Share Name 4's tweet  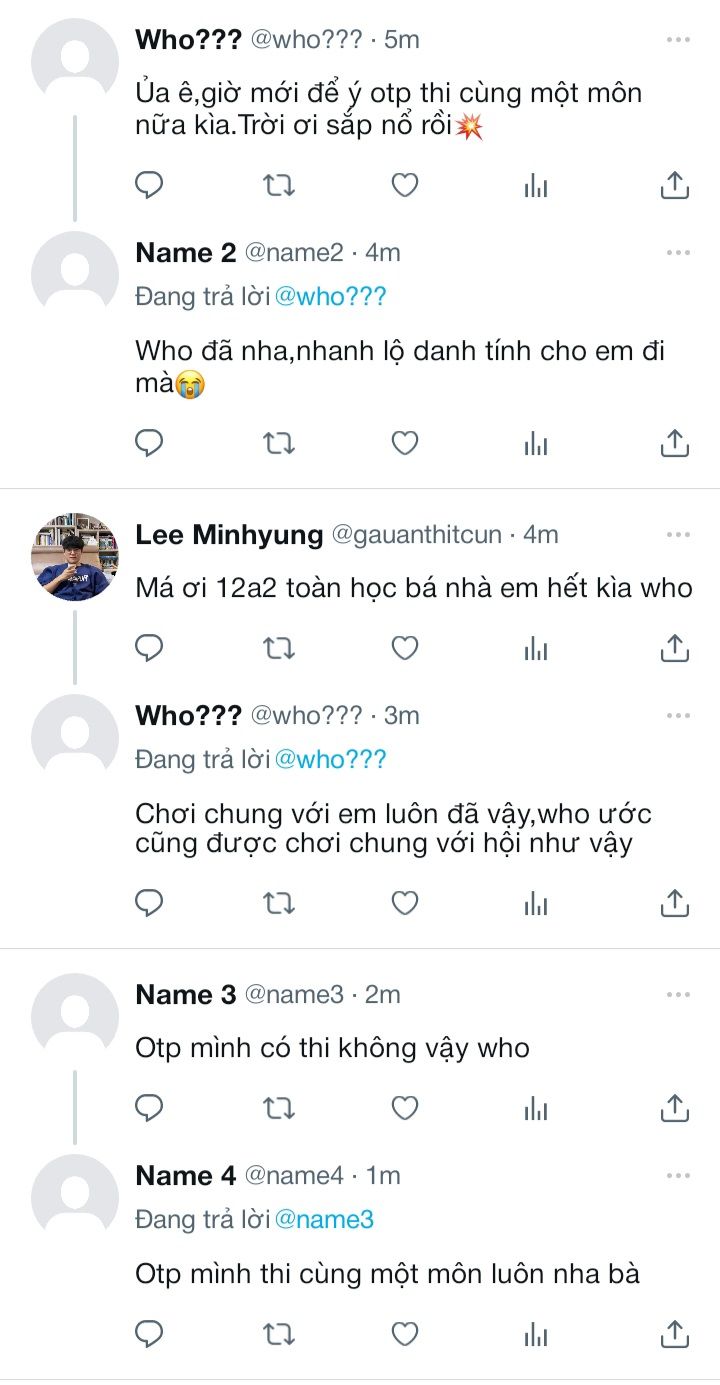[x=675, y=1333]
